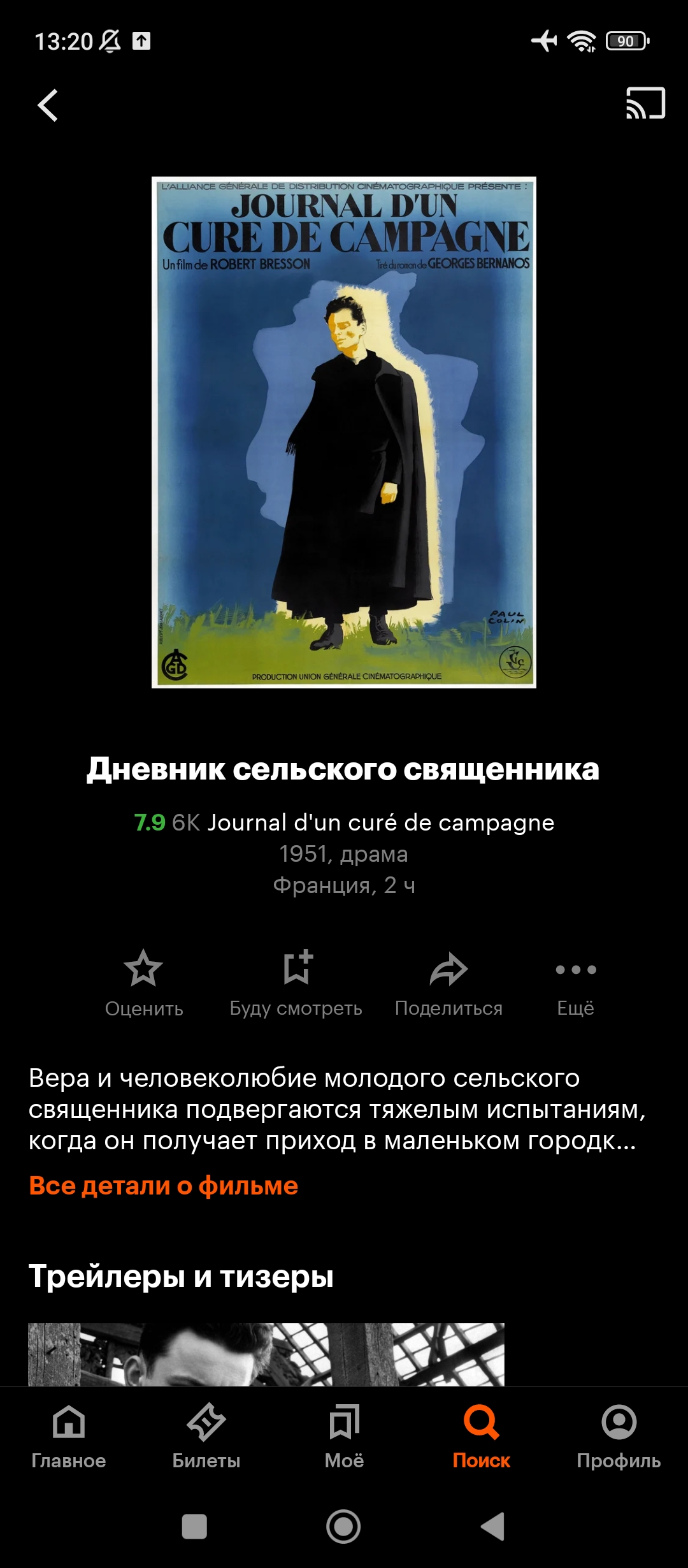Image resolution: width=688 pixels, height=1568 pixels.
Task: Open recent apps from navigation bar
Action: click(x=194, y=1527)
